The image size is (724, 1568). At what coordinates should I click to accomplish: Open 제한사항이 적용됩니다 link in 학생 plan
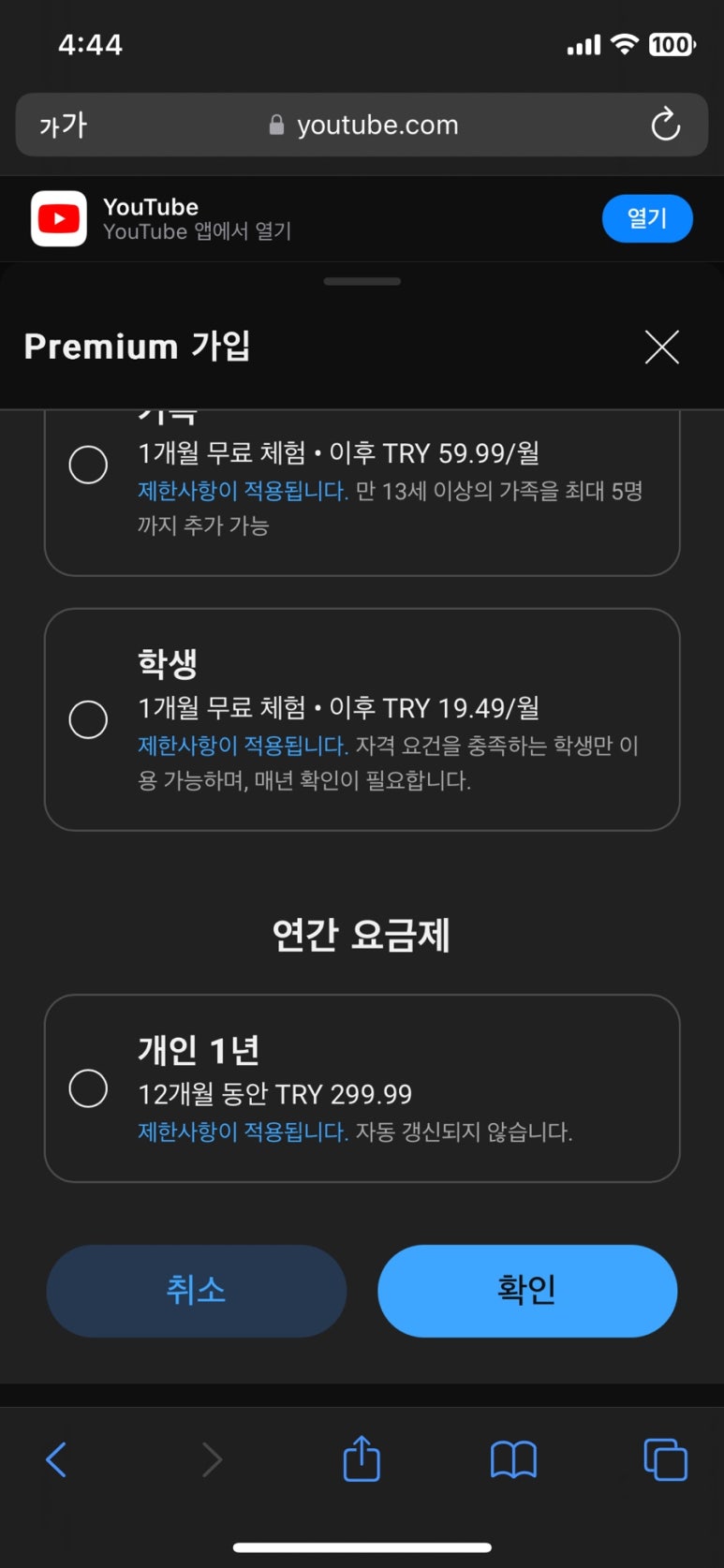243,747
